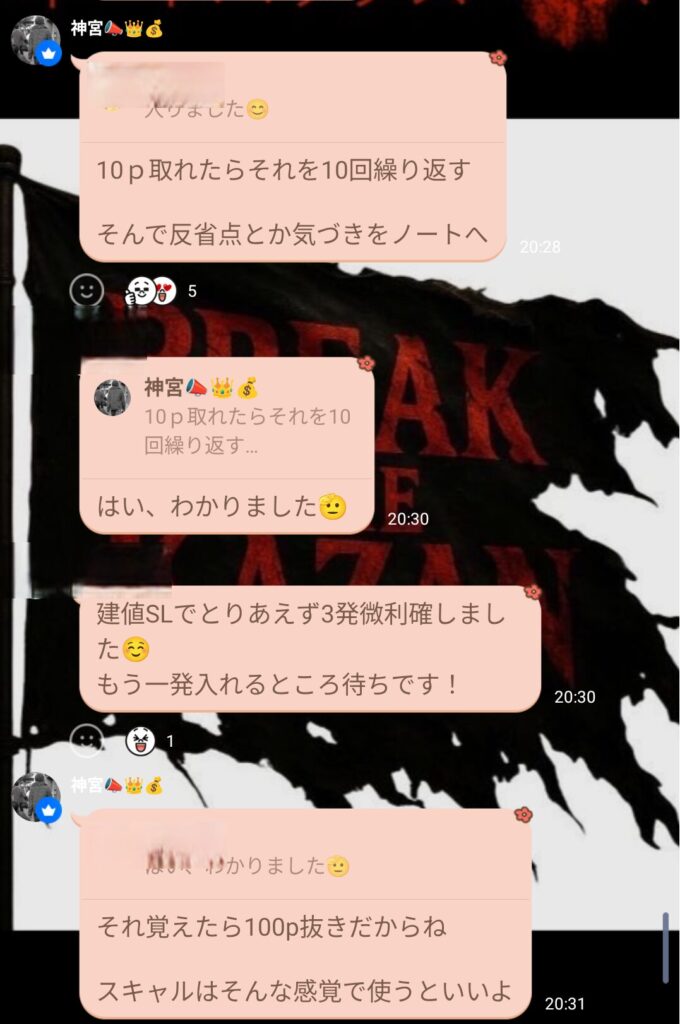This screenshot has width=680, height=1024.
Task: Open 神宮's profile avatar at 20:28 message
Action: pyautogui.click(x=36, y=41)
